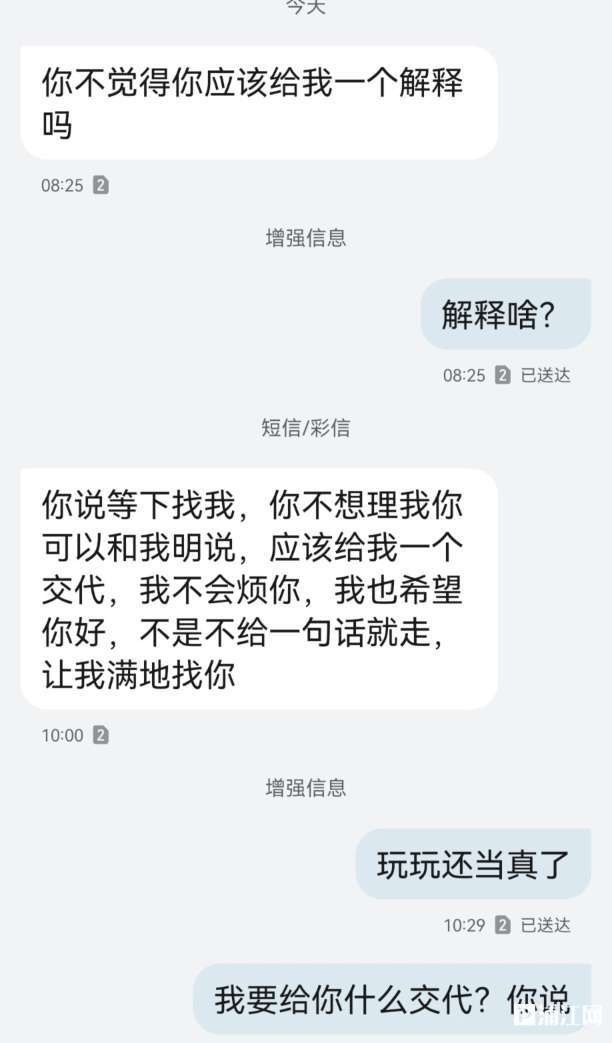
Task: Tap the message bubble '解释啥?'
Action: point(505,315)
